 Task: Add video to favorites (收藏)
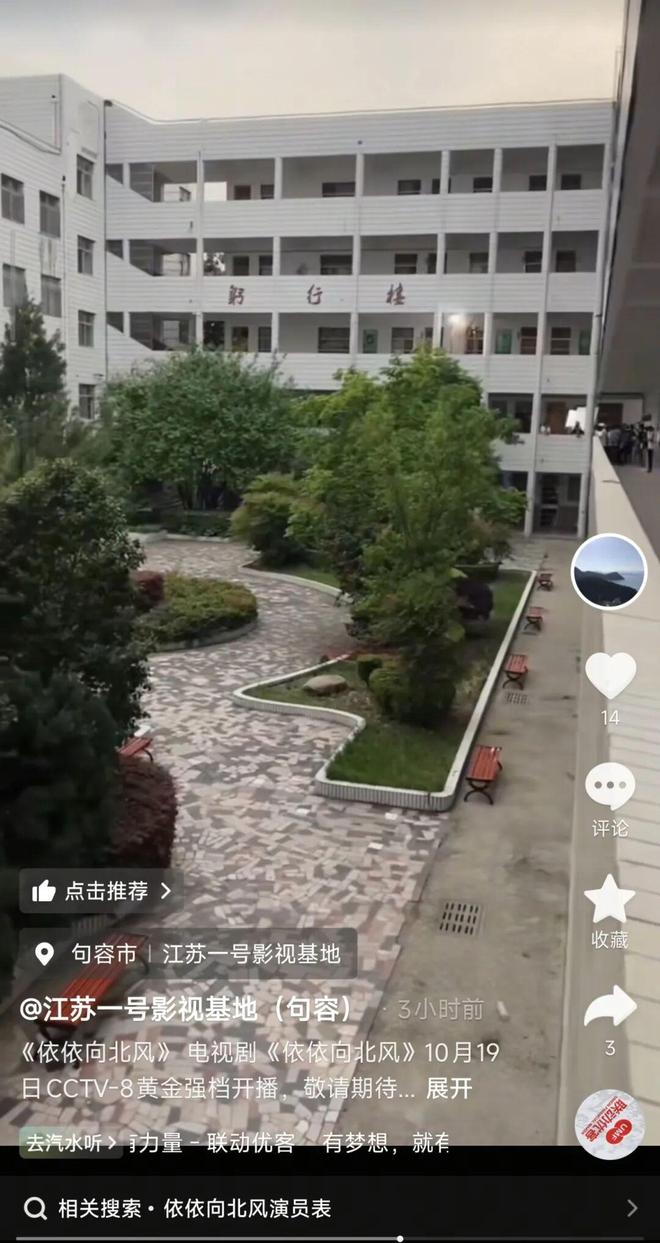click(610, 899)
